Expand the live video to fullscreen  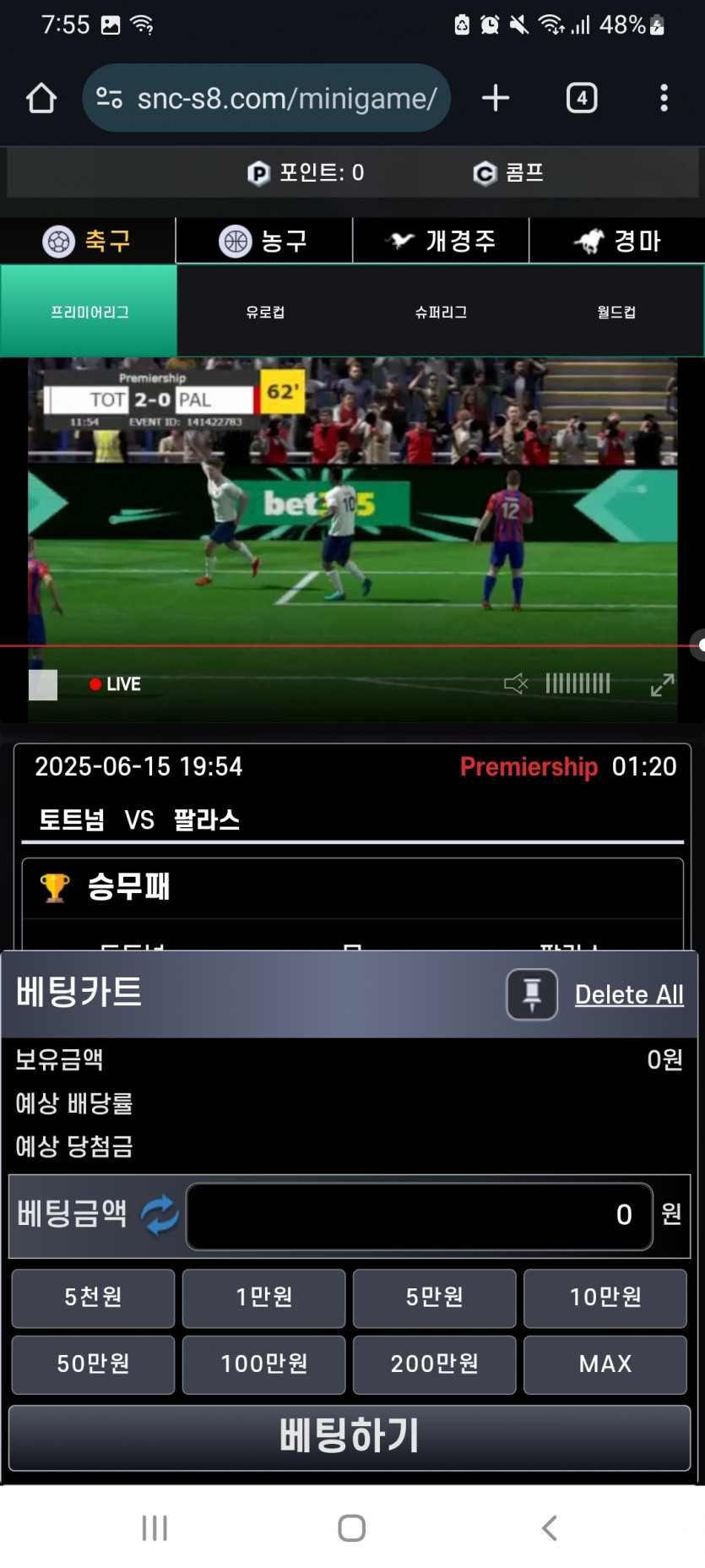pos(662,684)
